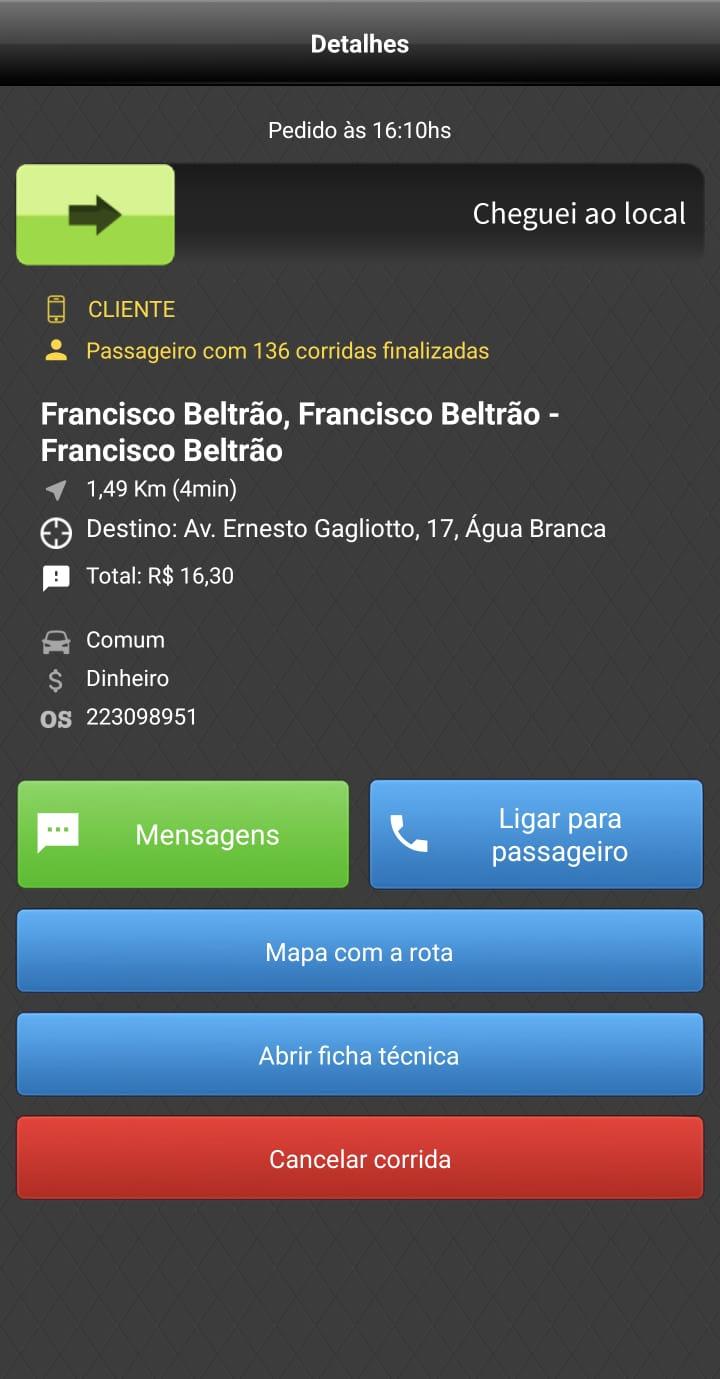Open Mapa com a rota

click(x=360, y=951)
